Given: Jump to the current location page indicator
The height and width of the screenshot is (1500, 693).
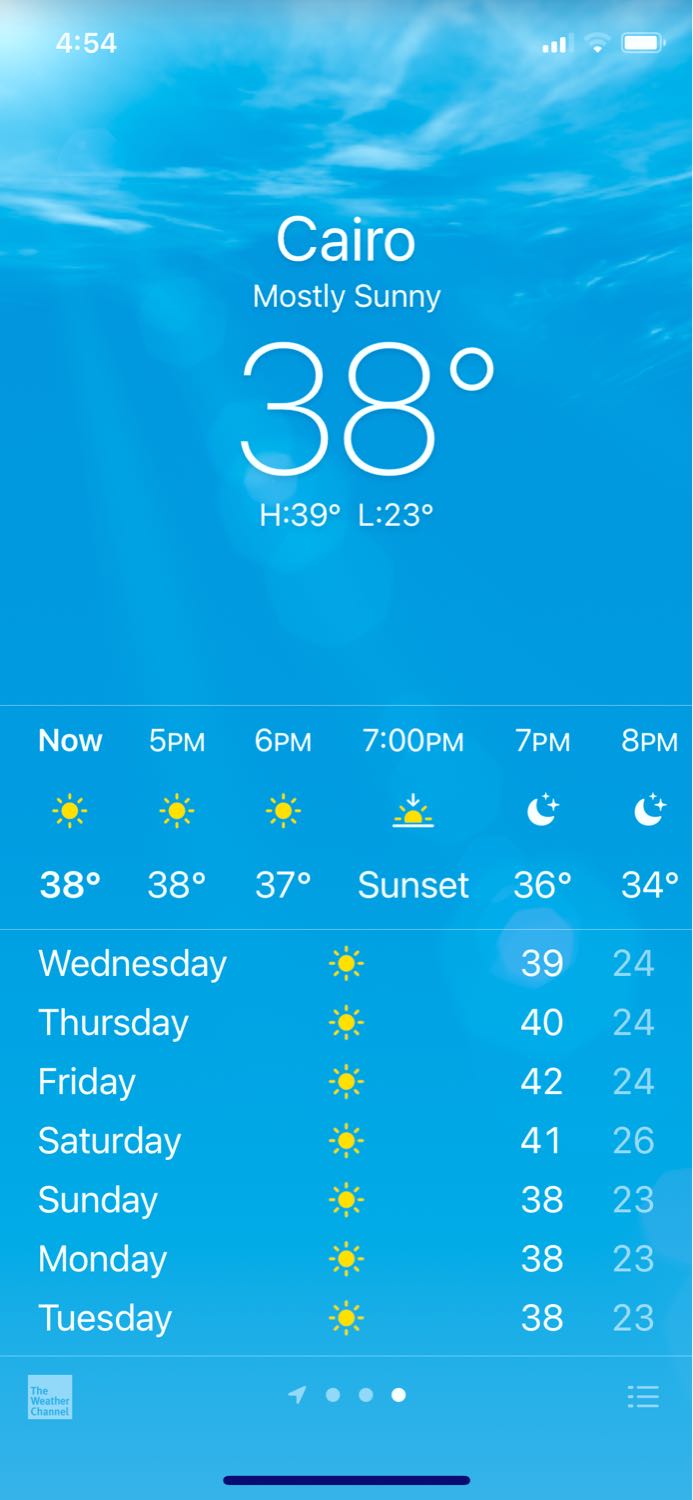Looking at the screenshot, I should (297, 1395).
